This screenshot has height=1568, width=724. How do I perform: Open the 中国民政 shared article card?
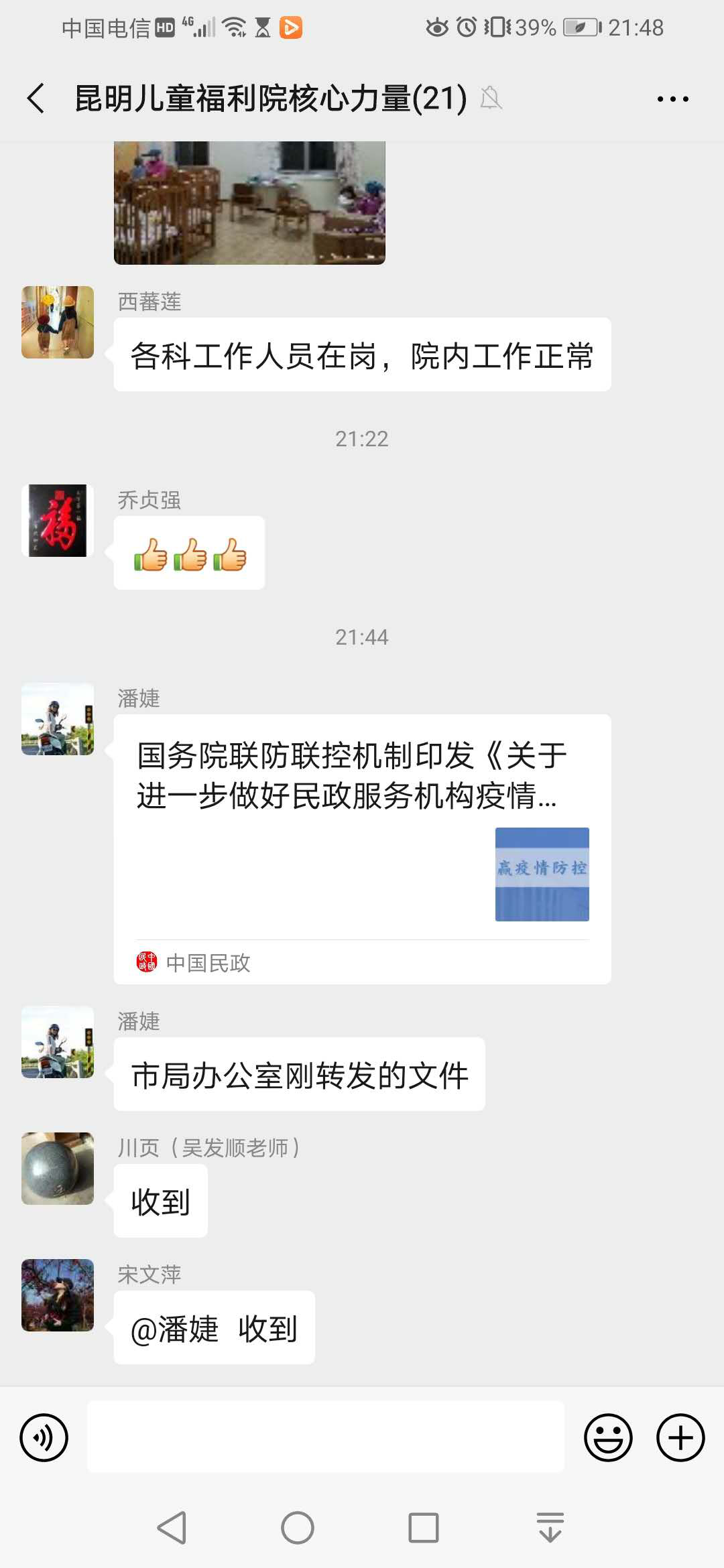coord(362,849)
